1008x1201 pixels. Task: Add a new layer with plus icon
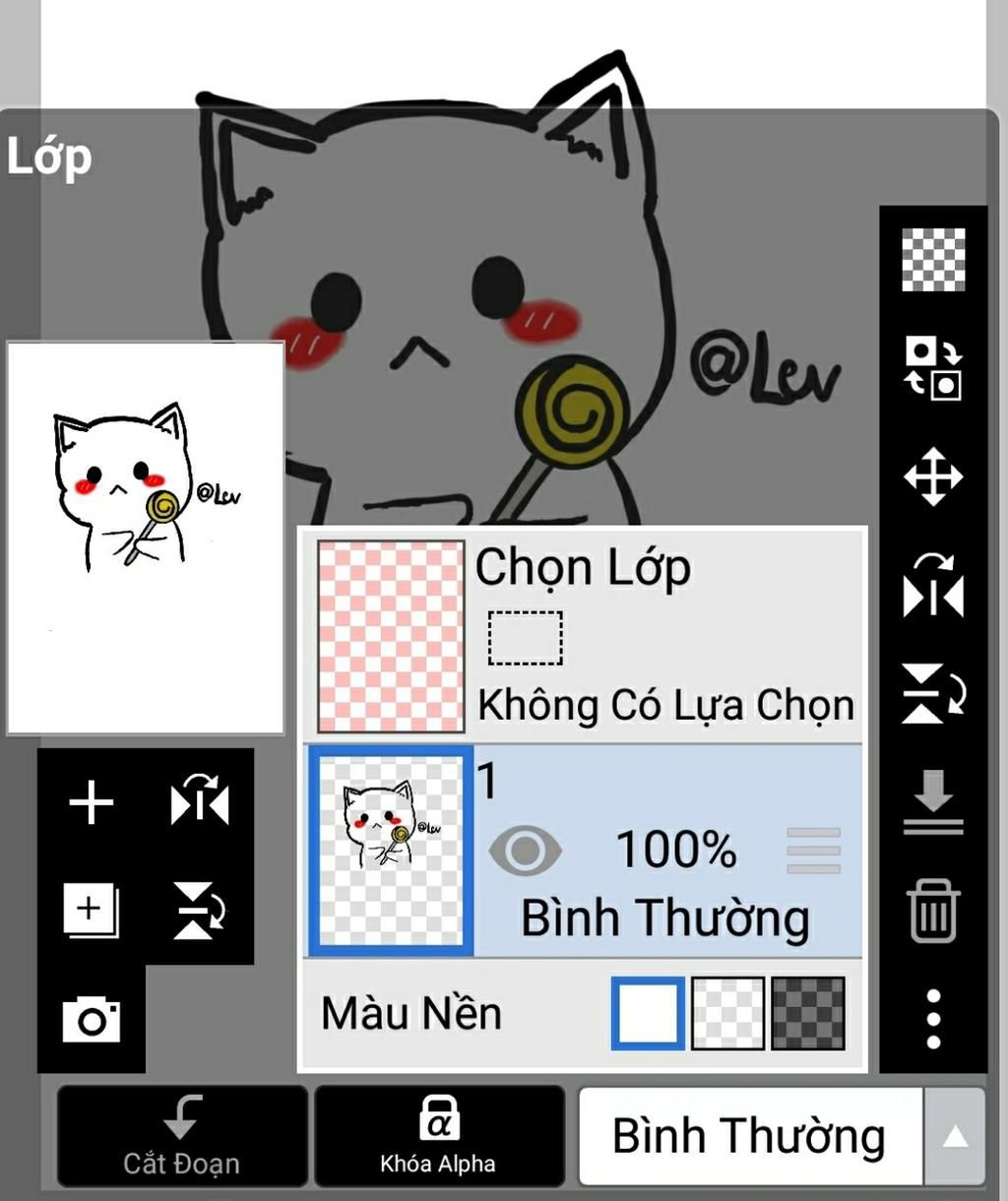pos(92,802)
